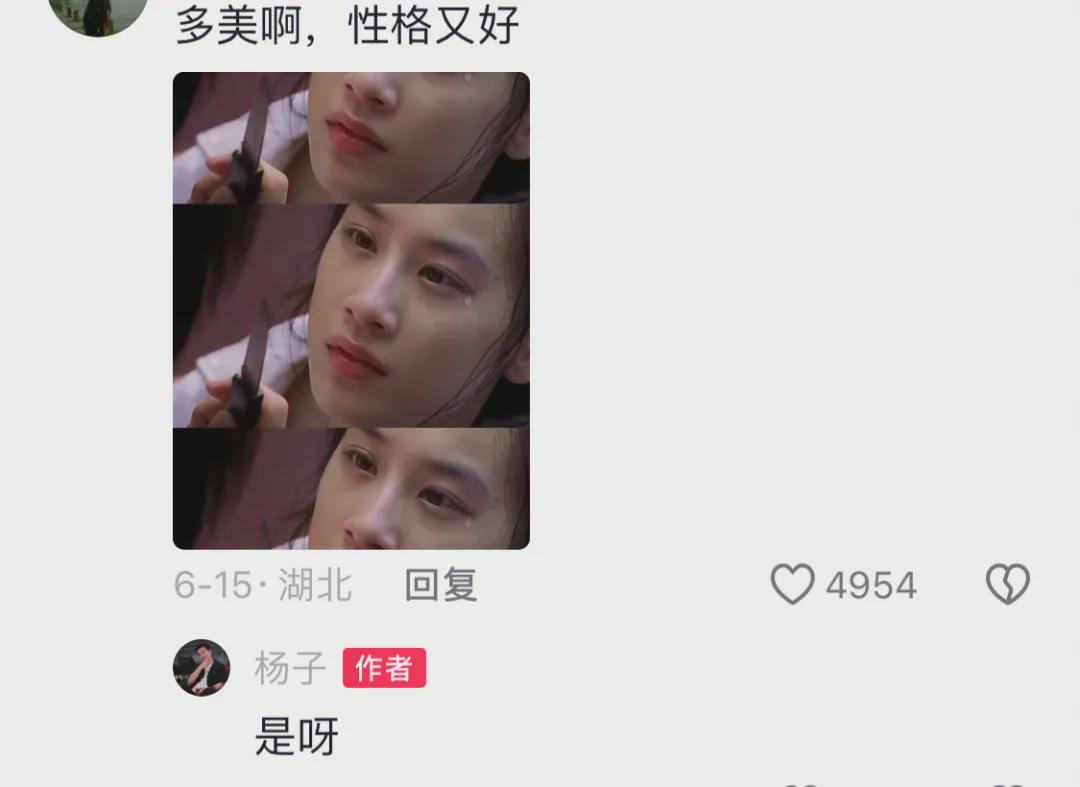The height and width of the screenshot is (787, 1080).
Task: Tap 回复 to reply to this comment
Action: [x=440, y=585]
